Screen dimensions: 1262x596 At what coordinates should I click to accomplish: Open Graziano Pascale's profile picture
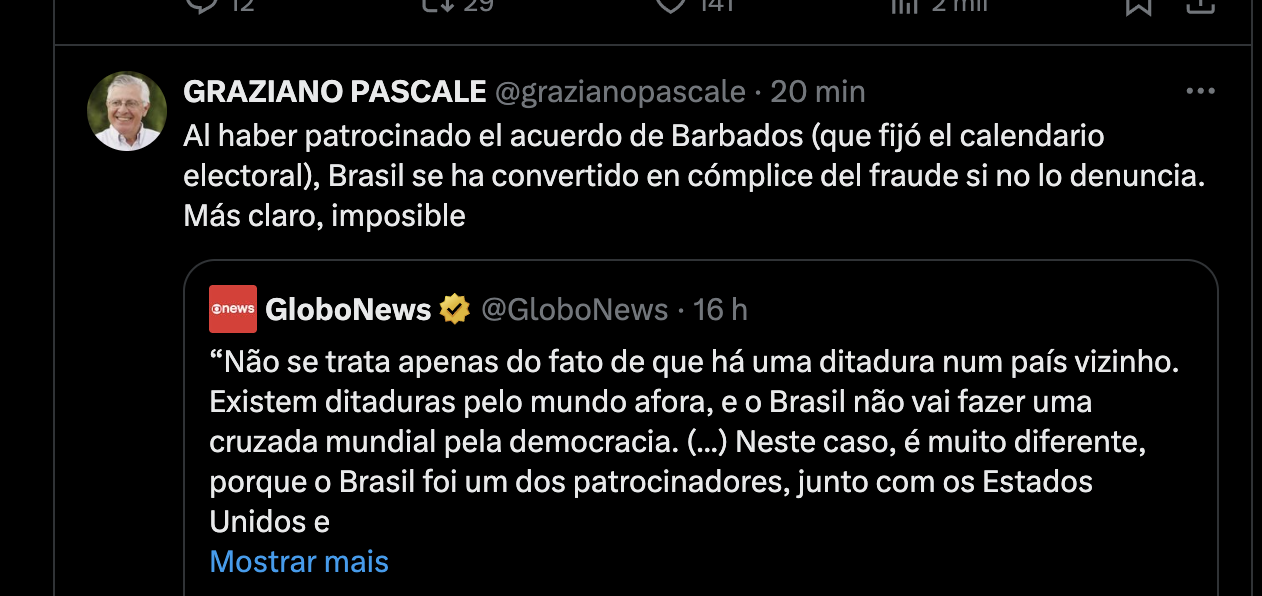pyautogui.click(x=127, y=111)
